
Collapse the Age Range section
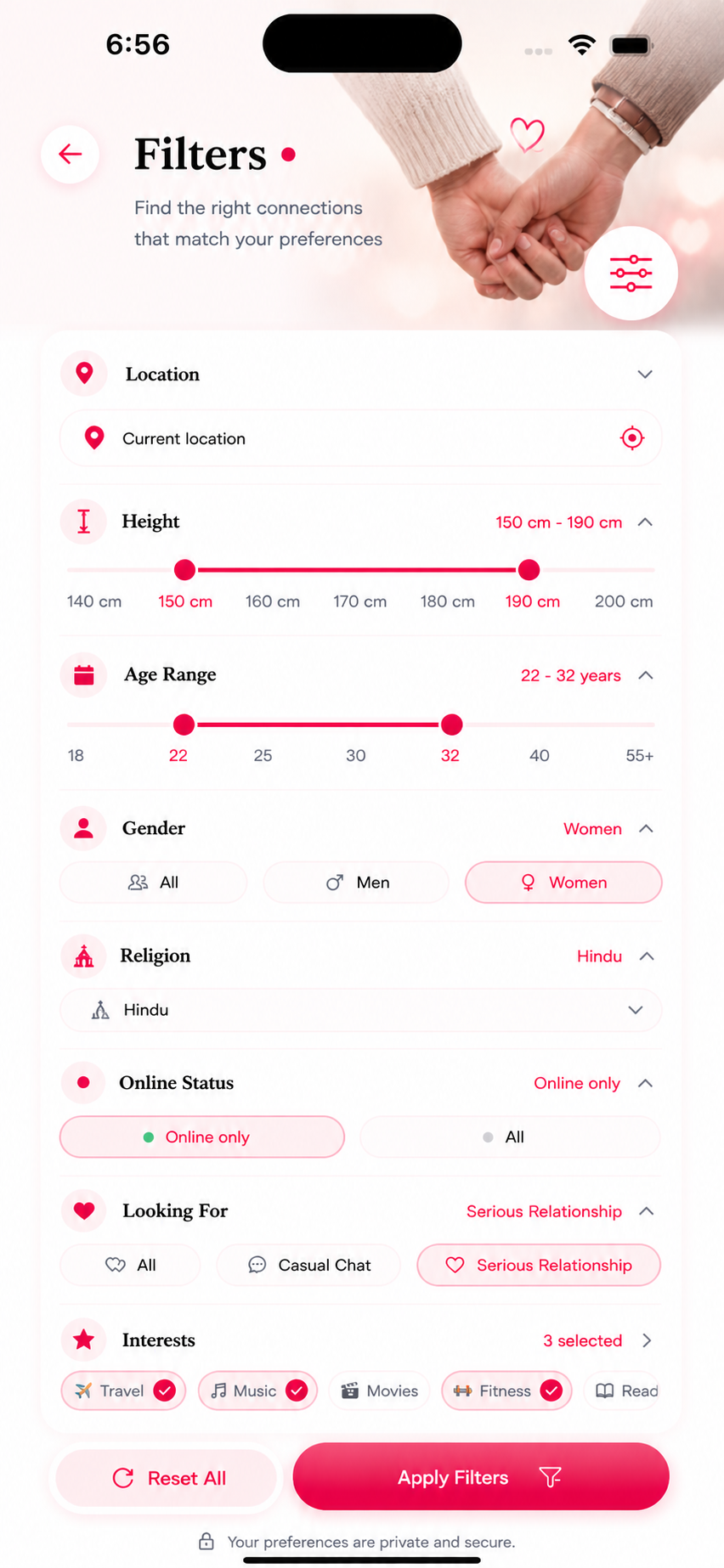point(646,675)
